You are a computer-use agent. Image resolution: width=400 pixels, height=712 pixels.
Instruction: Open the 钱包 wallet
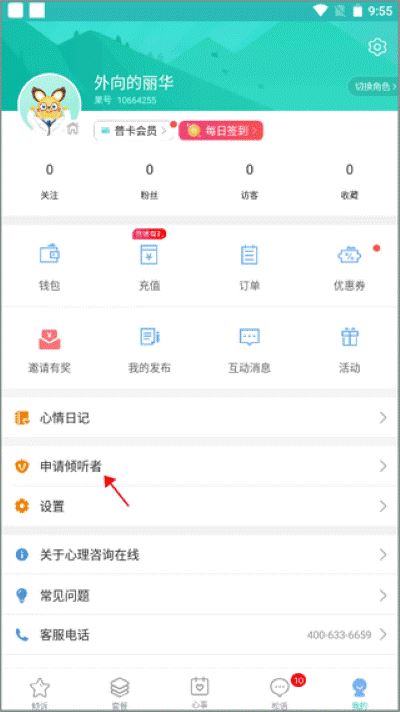(x=49, y=267)
